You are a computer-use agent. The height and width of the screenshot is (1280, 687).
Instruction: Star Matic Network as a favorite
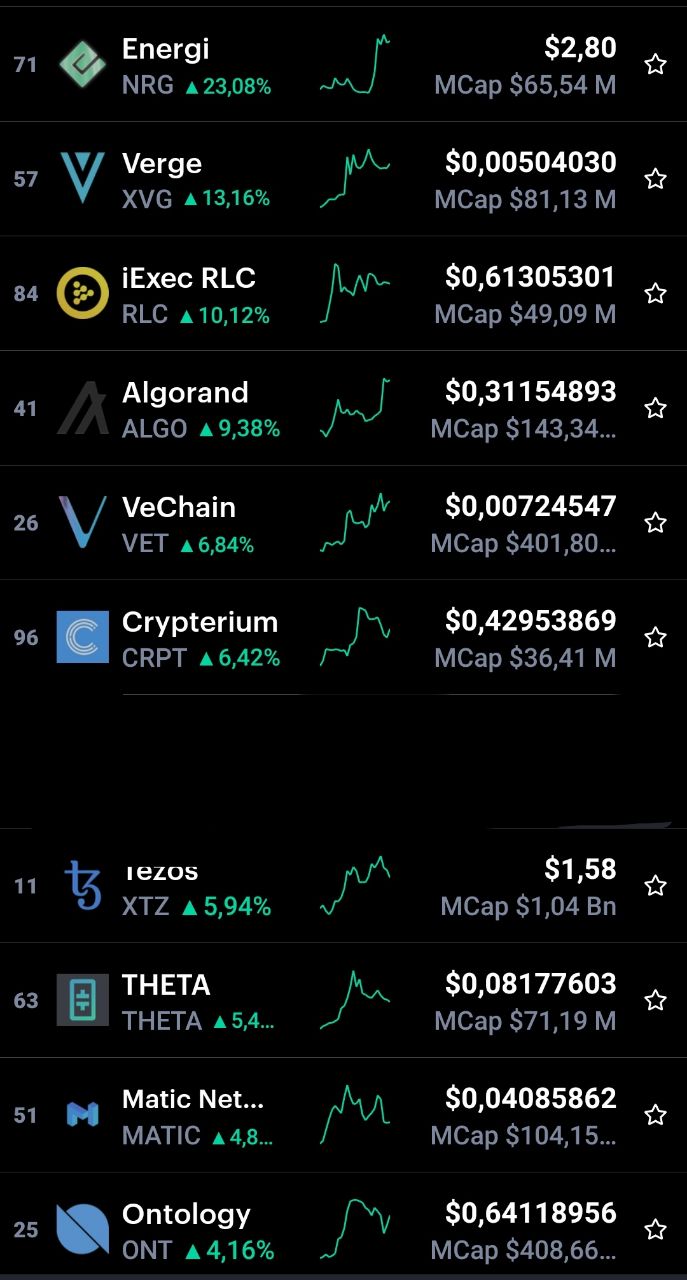pyautogui.click(x=655, y=1115)
